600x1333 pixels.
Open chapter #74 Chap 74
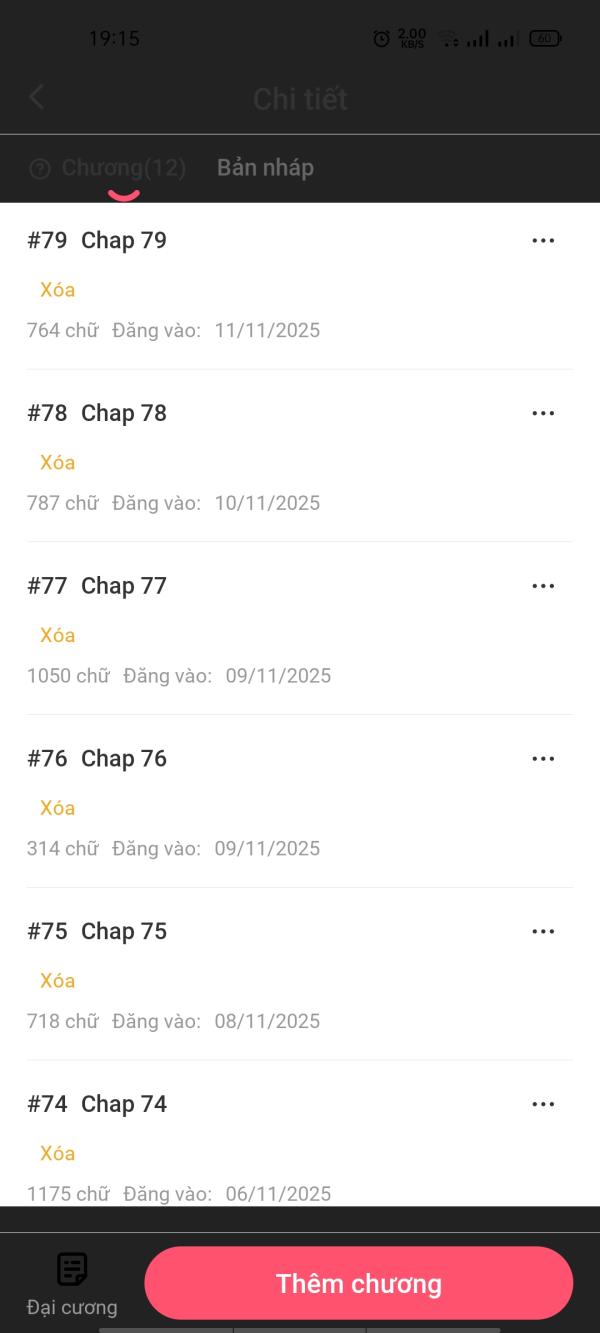coord(97,1104)
